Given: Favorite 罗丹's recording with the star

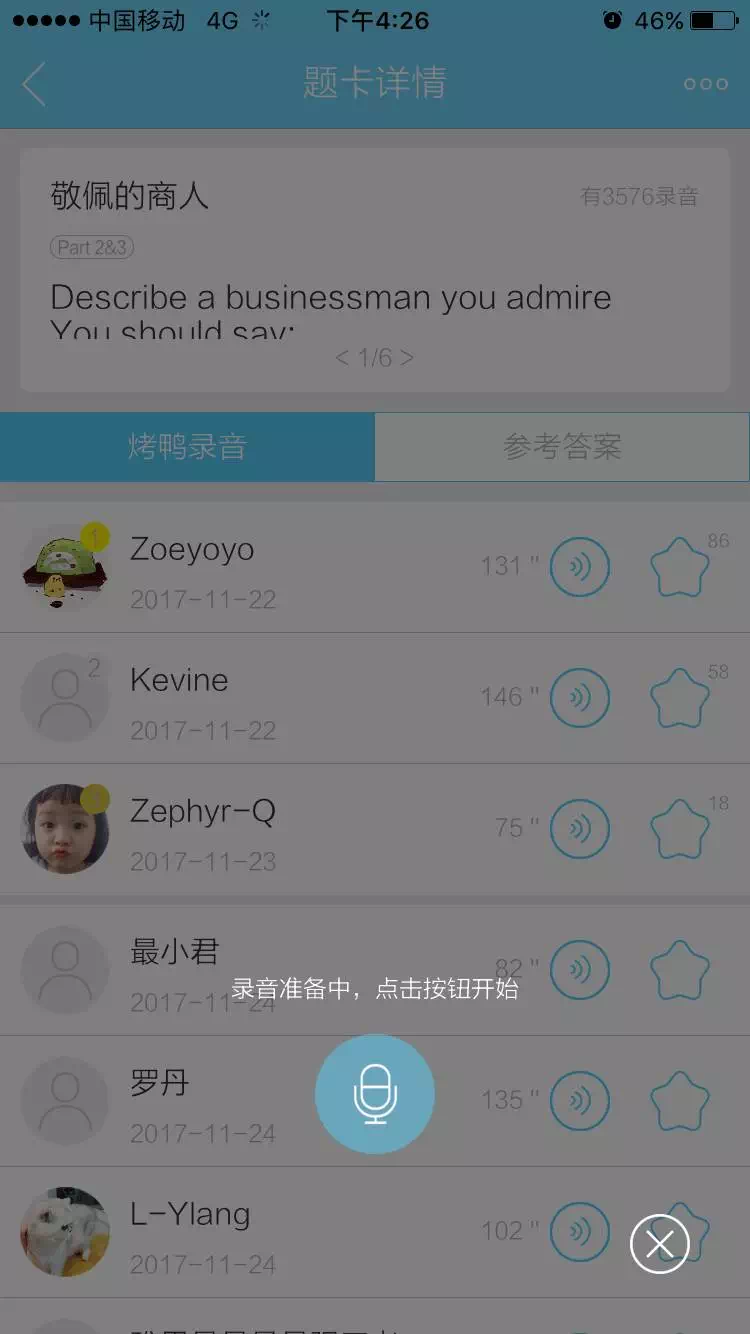Looking at the screenshot, I should [x=680, y=1101].
